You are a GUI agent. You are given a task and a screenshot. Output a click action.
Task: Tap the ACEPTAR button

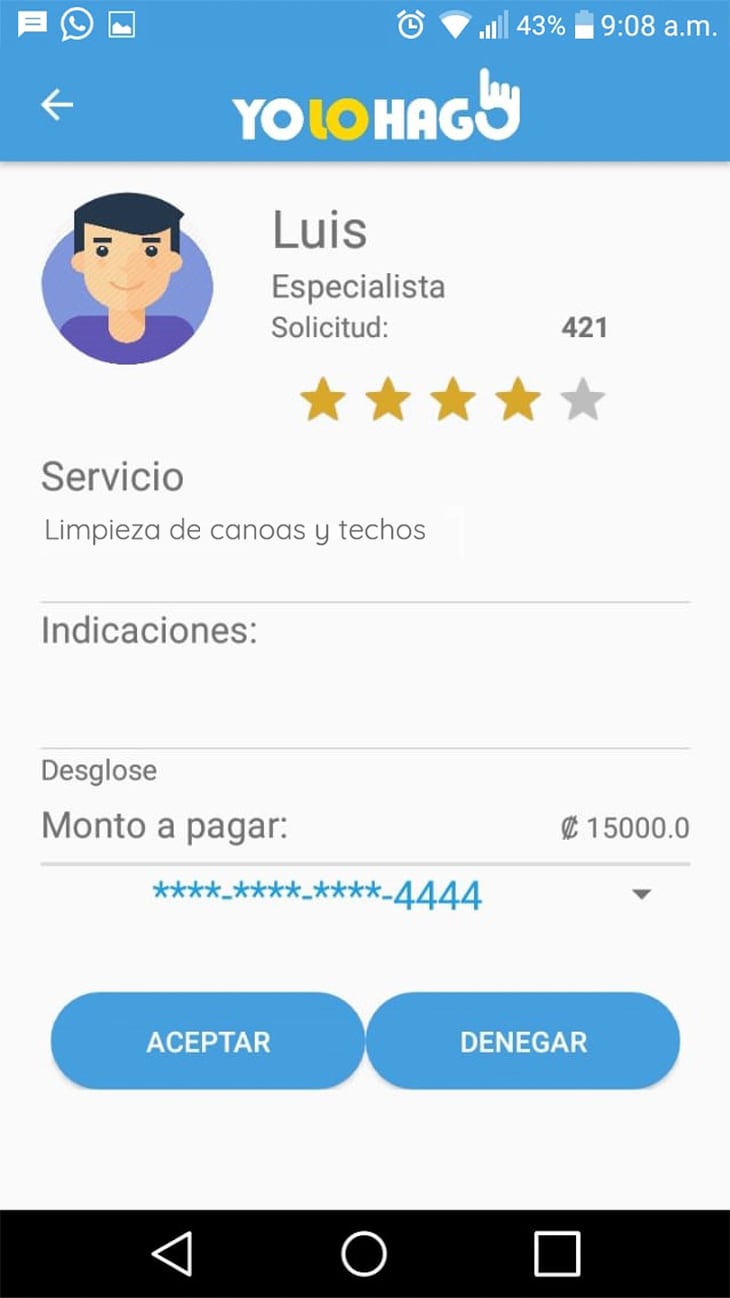click(208, 1041)
